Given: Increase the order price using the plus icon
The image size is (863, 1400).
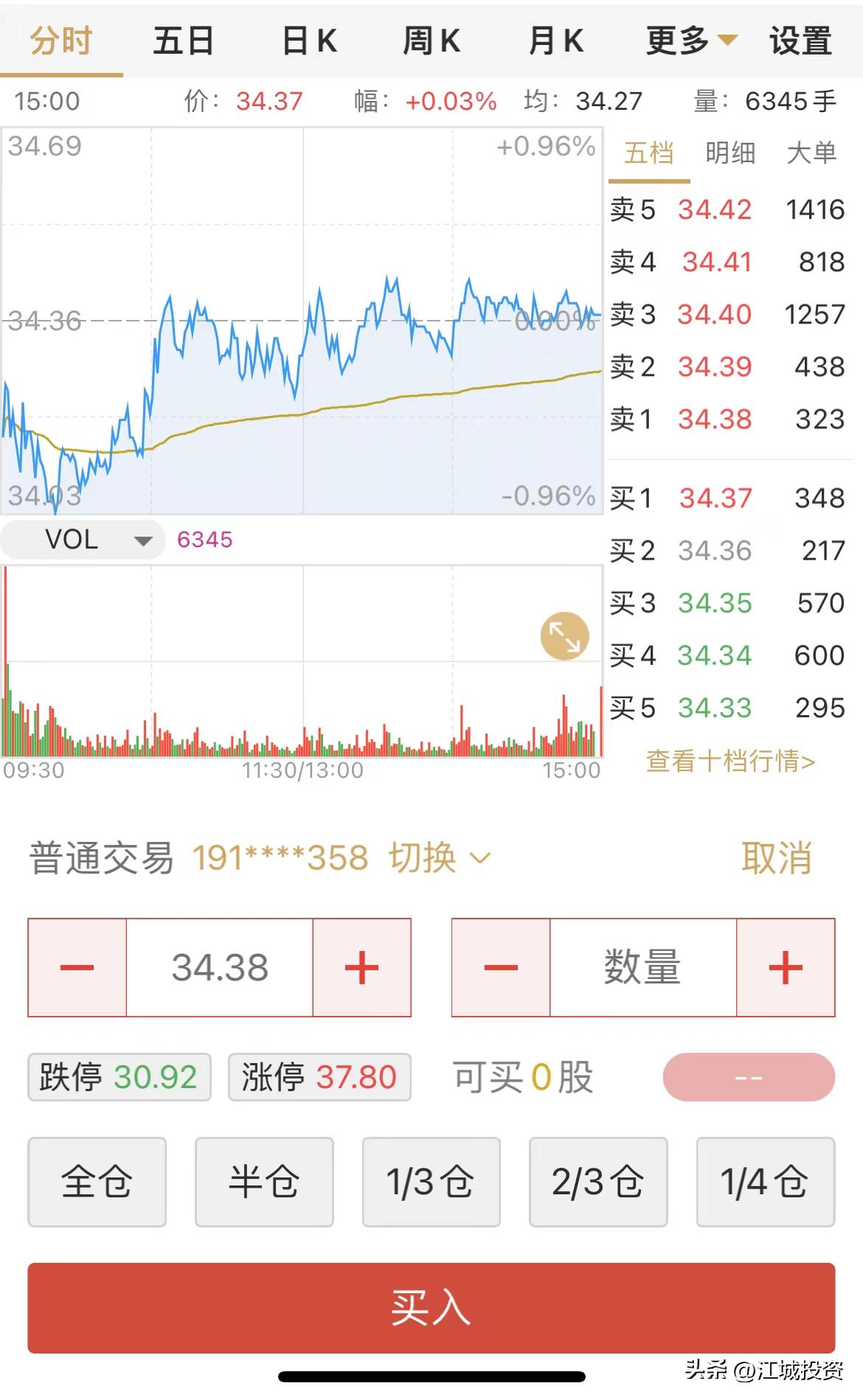Looking at the screenshot, I should coord(361,969).
